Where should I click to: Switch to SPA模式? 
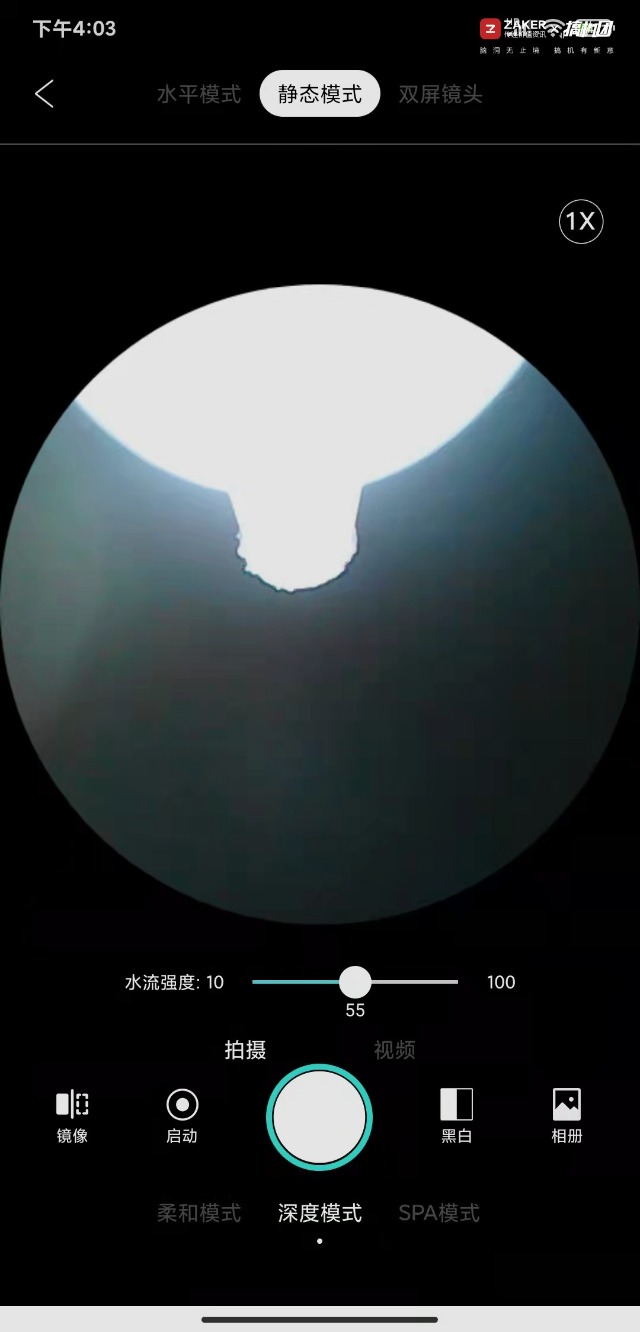point(439,1213)
